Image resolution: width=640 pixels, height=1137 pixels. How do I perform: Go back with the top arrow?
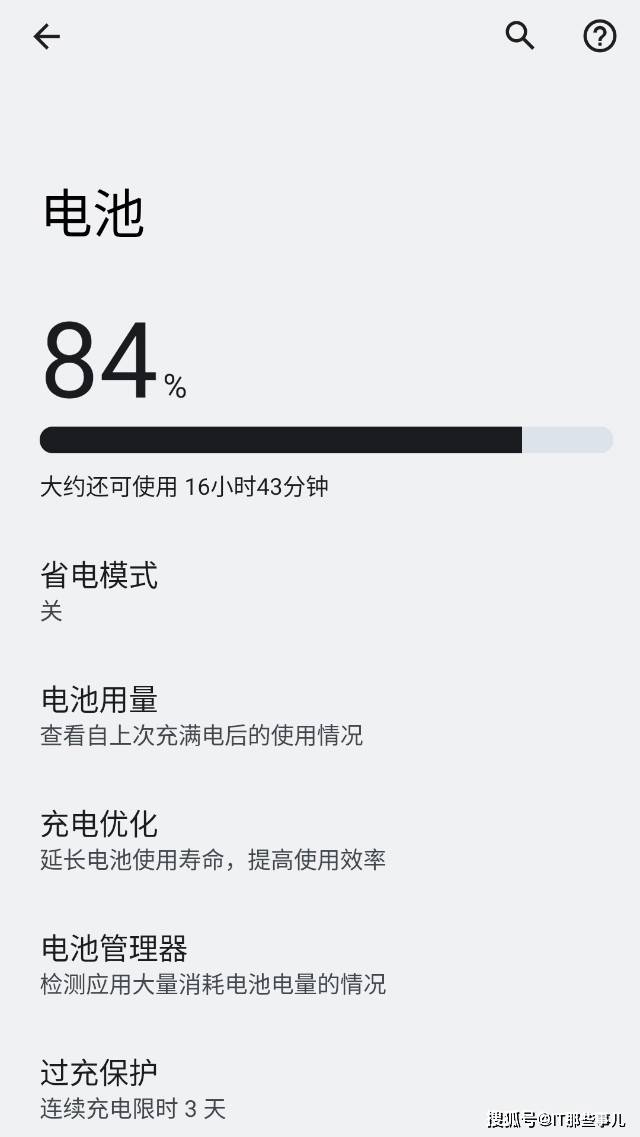point(47,37)
